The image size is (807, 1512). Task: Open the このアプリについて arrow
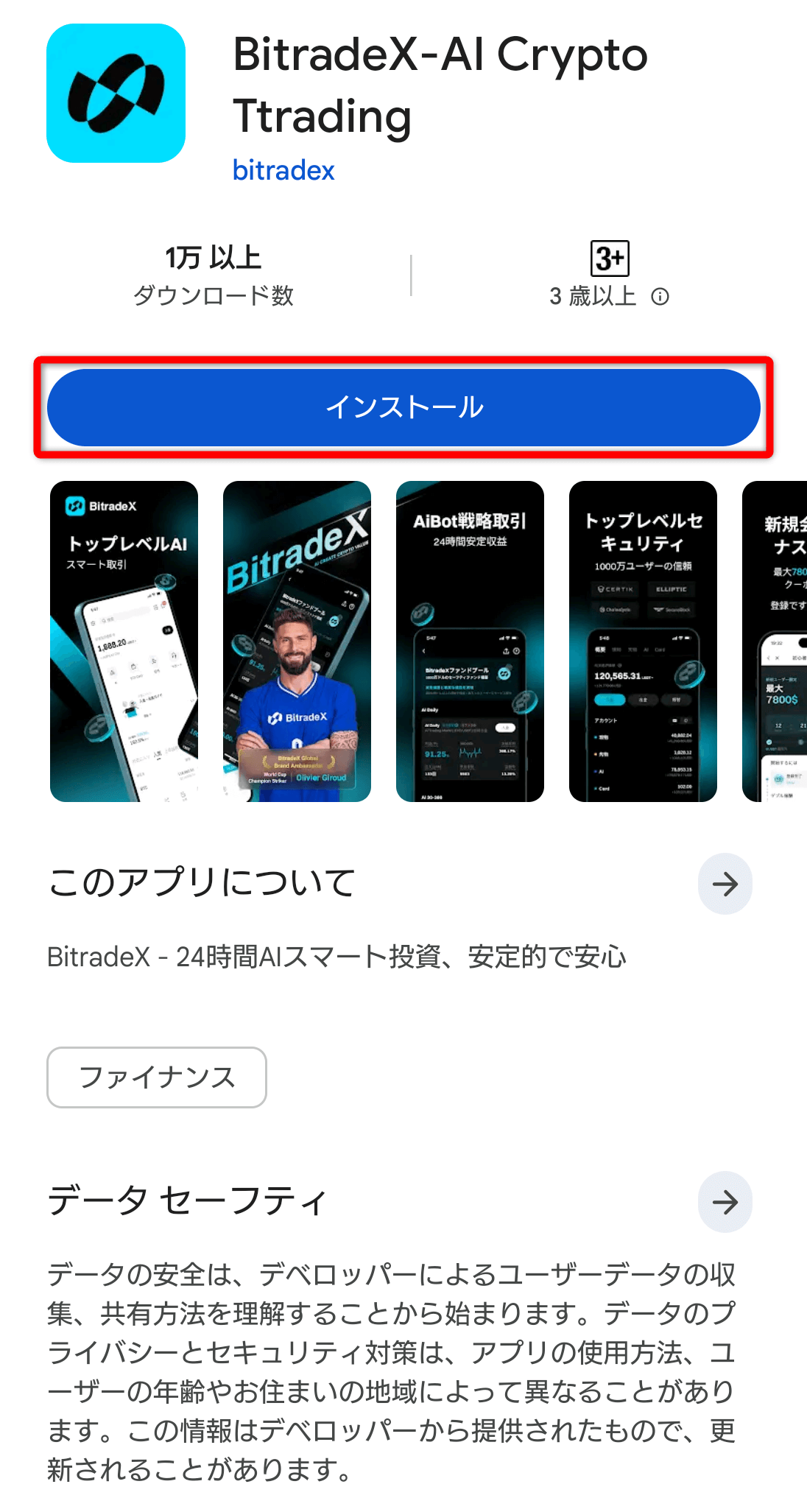pos(725,884)
